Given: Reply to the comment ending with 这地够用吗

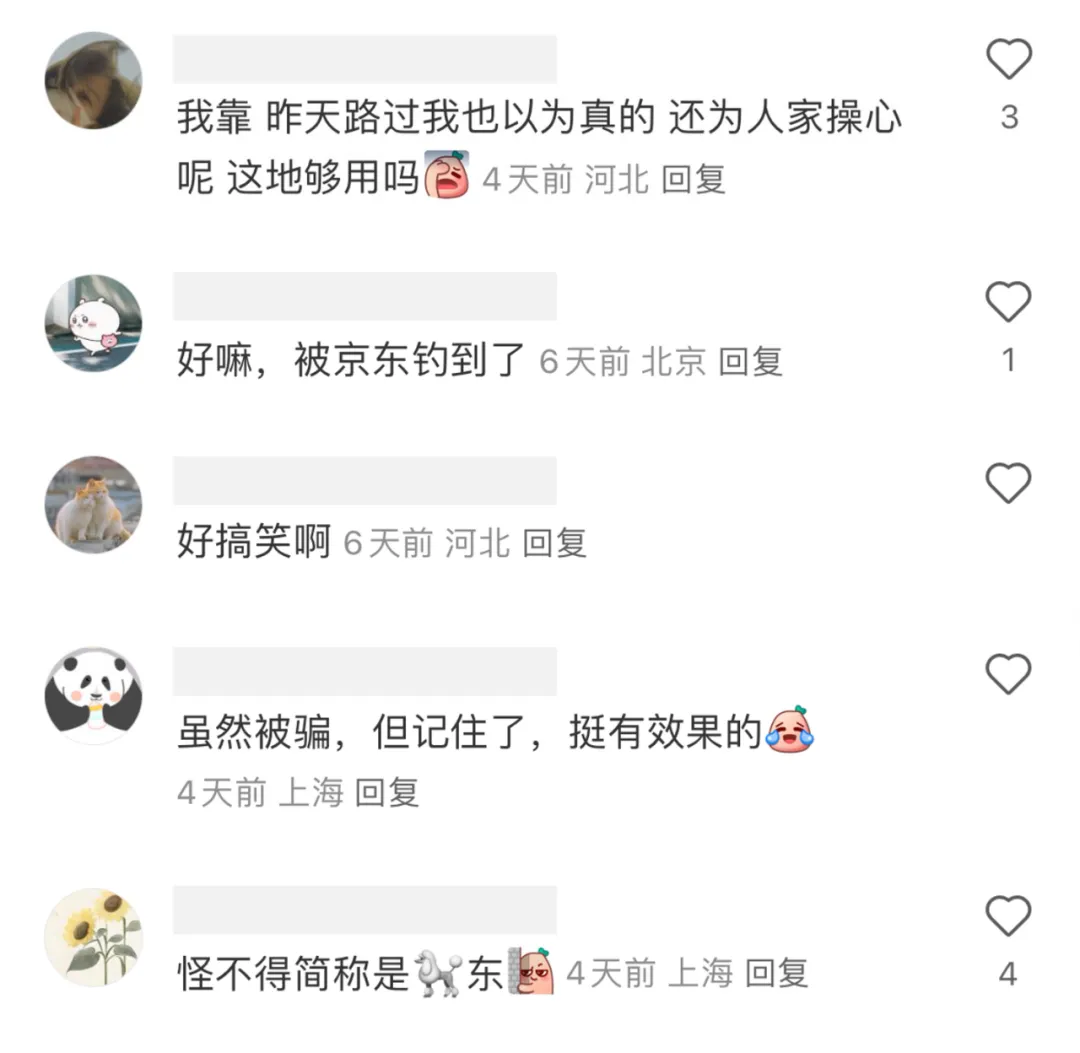Looking at the screenshot, I should pyautogui.click(x=693, y=180).
